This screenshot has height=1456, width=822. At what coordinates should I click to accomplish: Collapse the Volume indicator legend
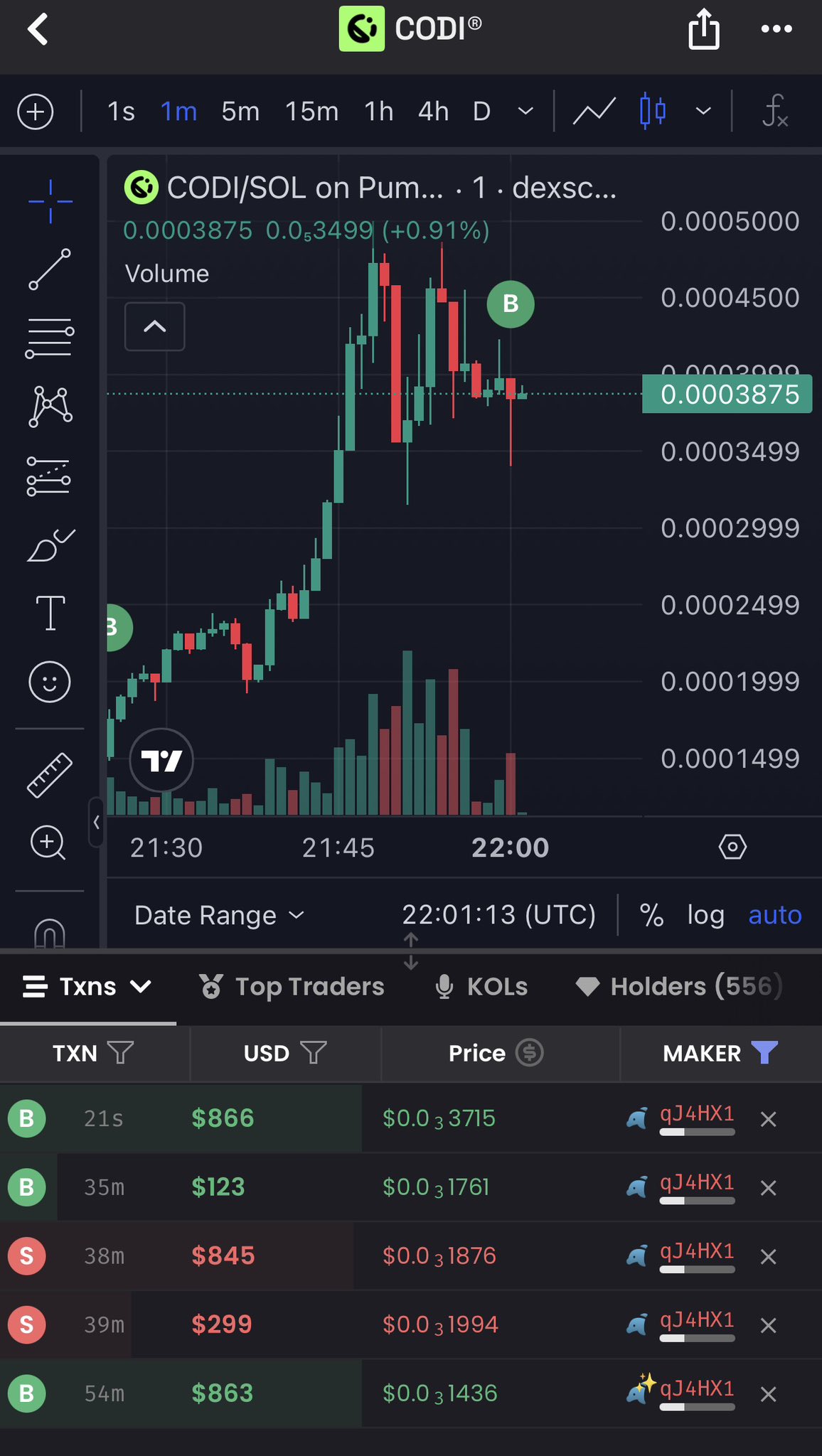pyautogui.click(x=155, y=326)
